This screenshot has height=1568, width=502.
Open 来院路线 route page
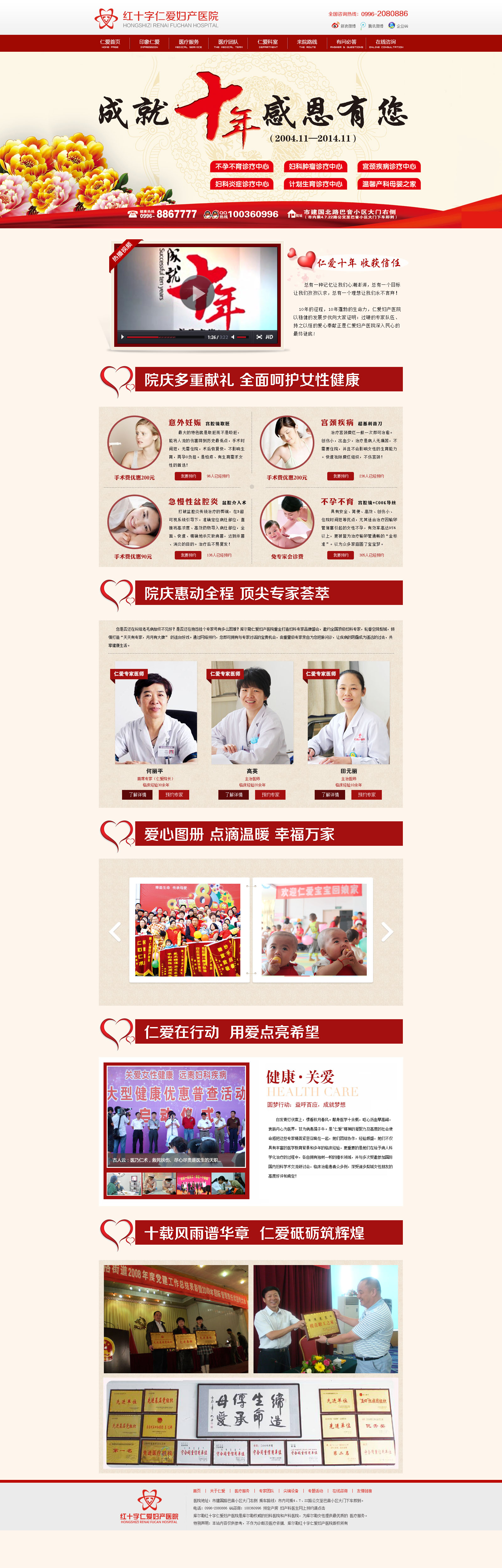[307, 43]
